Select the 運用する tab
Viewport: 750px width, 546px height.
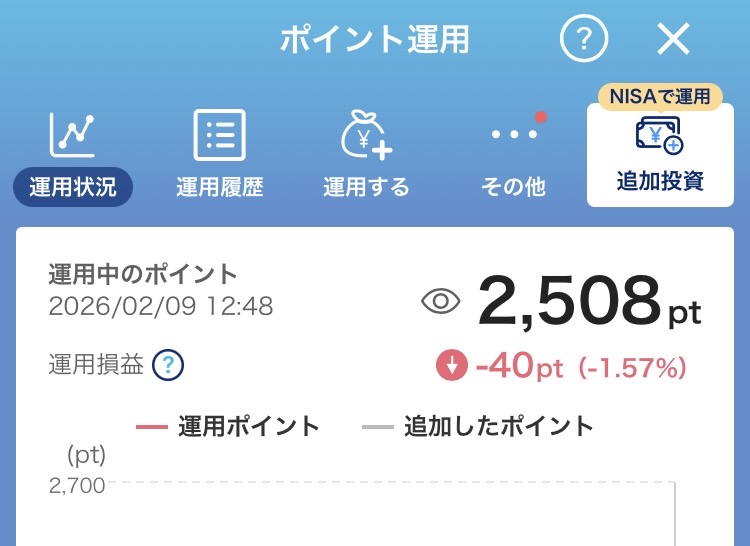tap(366, 157)
